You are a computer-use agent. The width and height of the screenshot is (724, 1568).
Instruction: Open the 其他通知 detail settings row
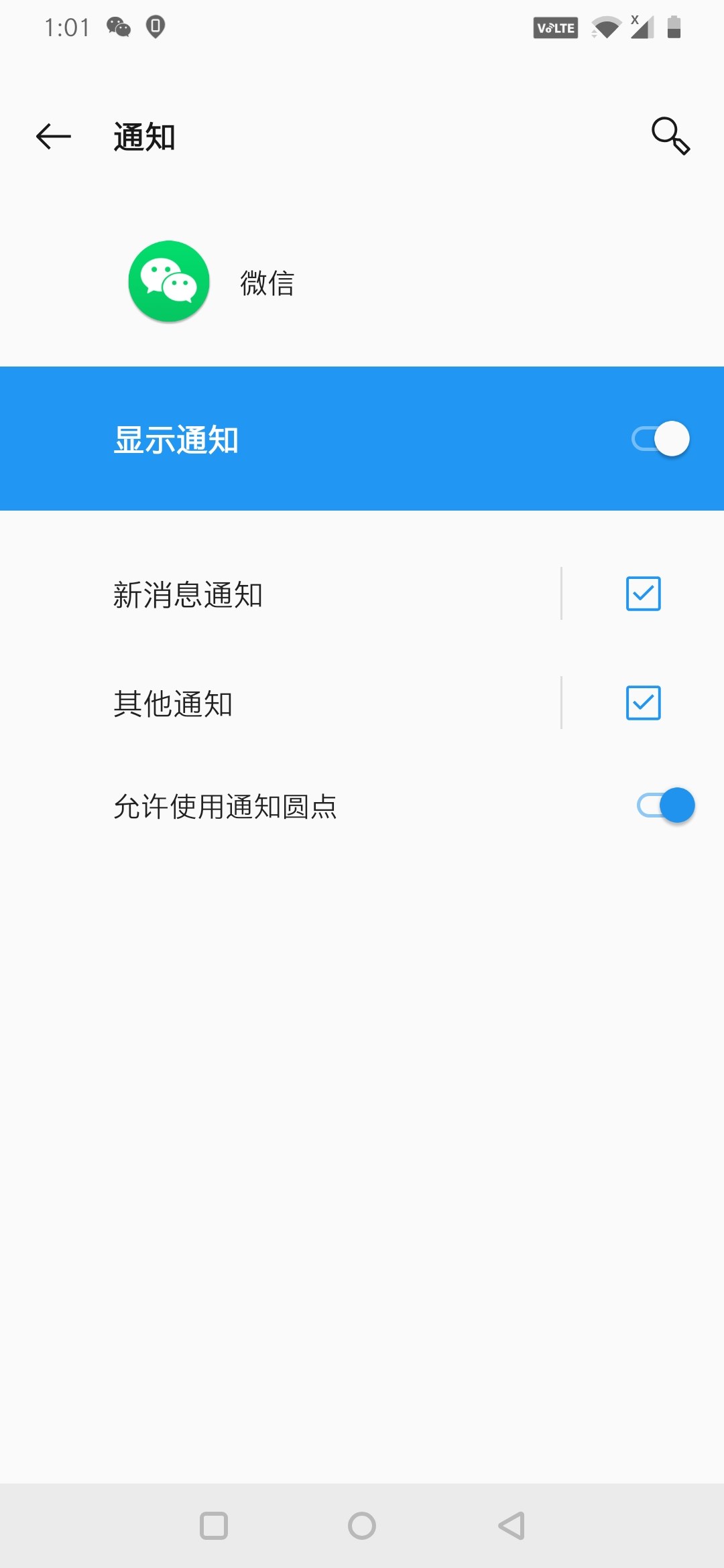pos(268,702)
